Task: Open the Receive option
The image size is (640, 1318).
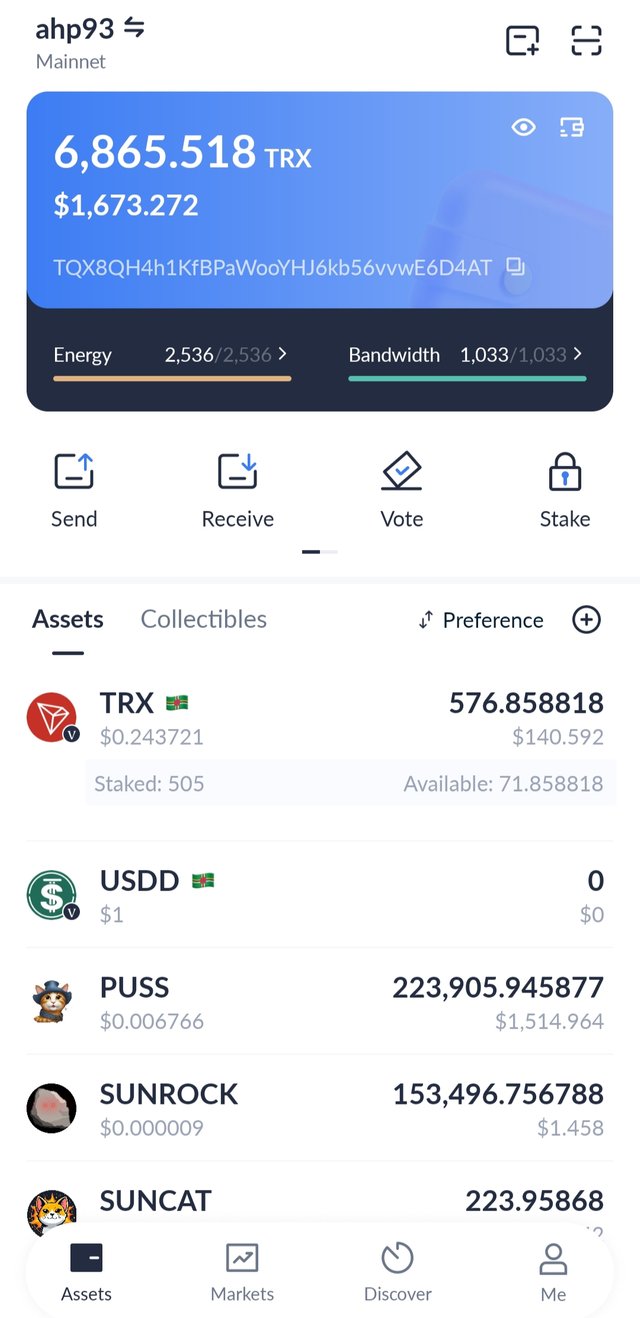Action: tap(238, 490)
